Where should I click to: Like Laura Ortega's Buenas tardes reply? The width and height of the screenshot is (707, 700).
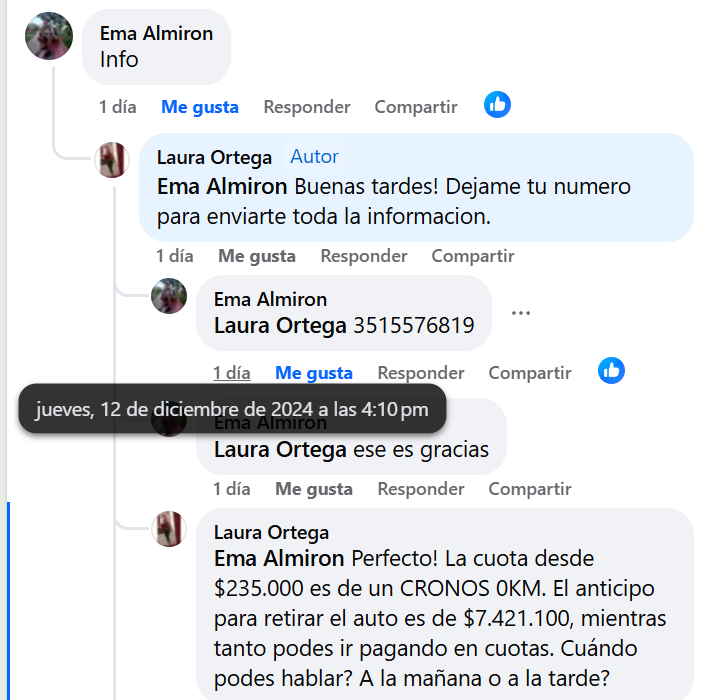[x=257, y=256]
